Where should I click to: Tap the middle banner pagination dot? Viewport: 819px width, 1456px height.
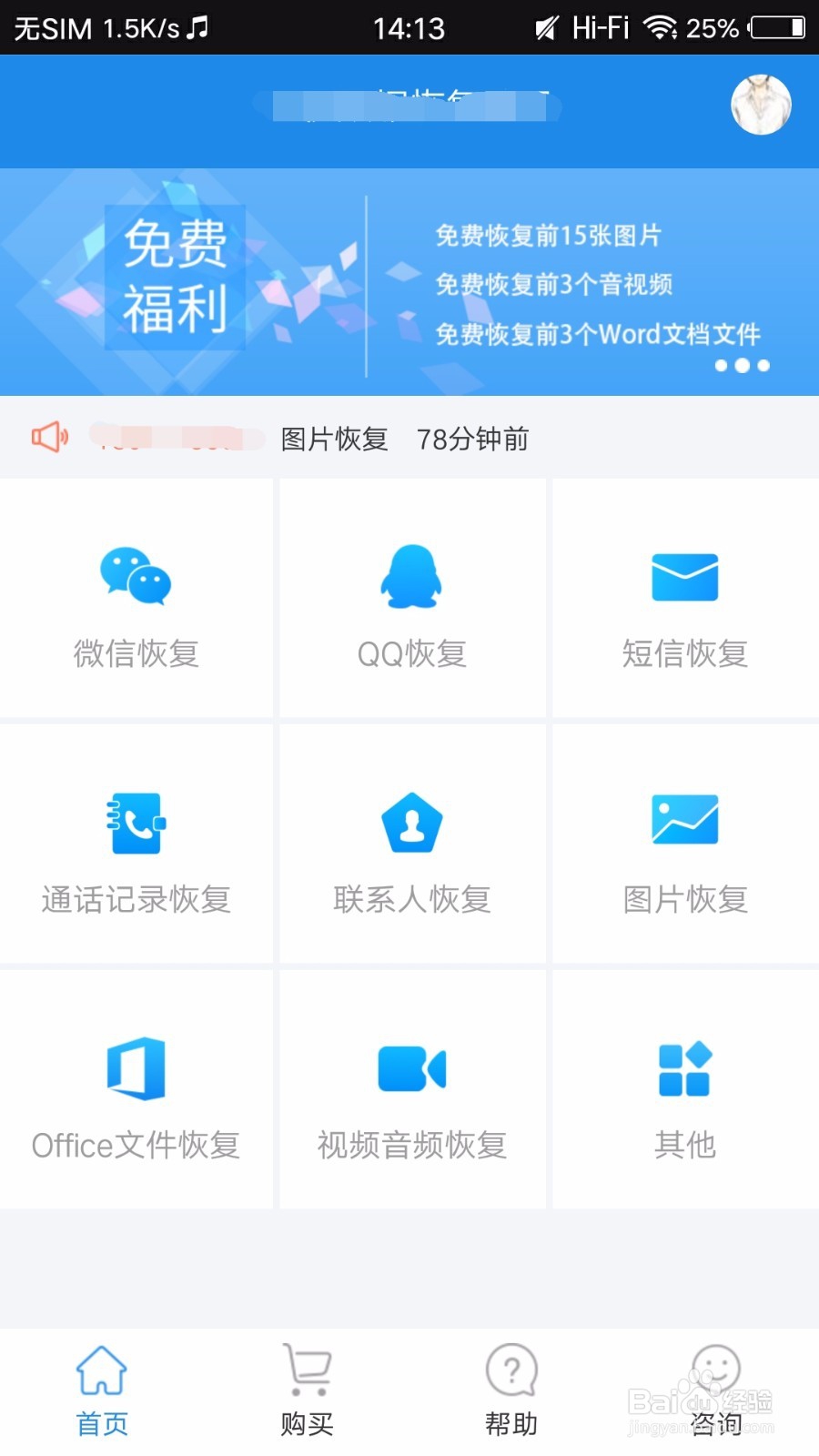pos(744,366)
